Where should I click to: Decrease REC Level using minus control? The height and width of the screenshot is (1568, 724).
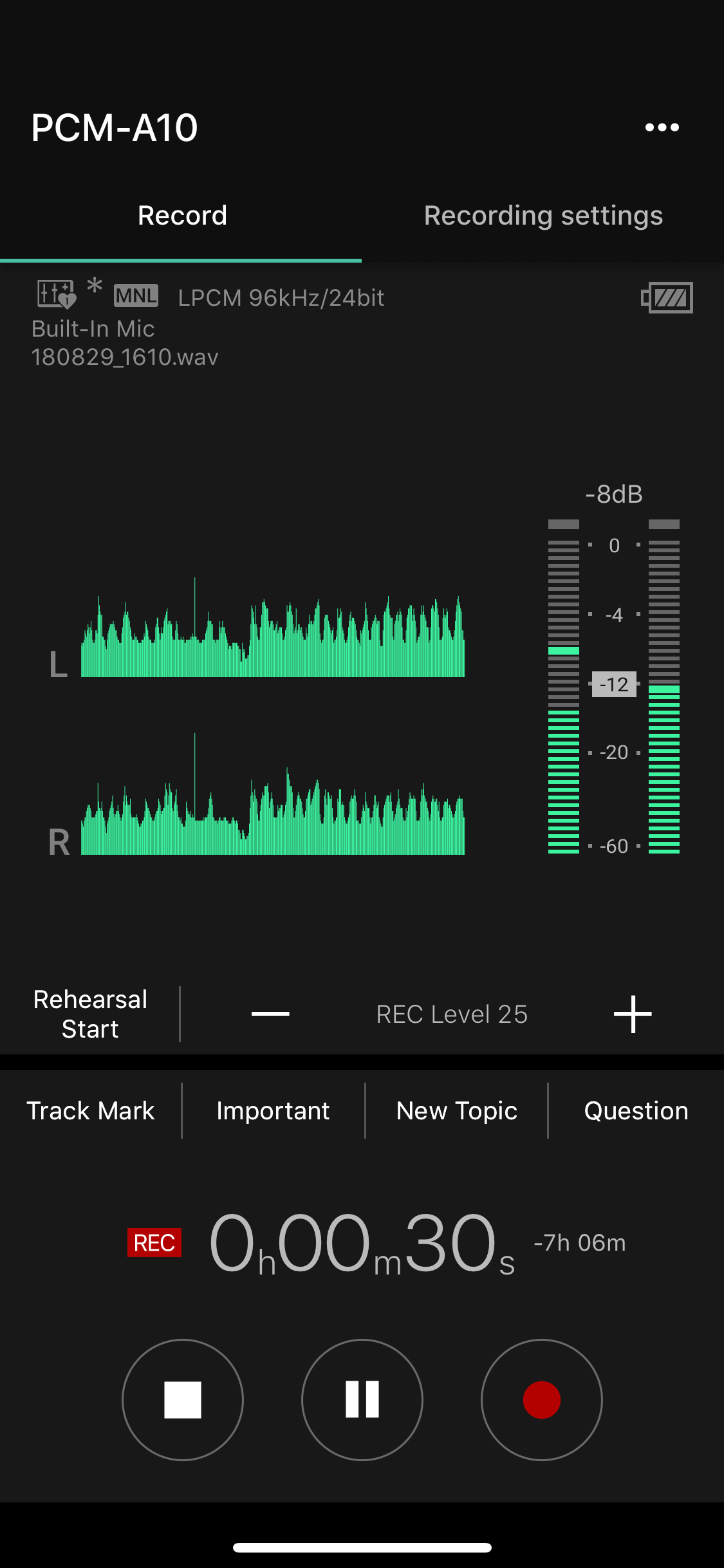point(270,1014)
